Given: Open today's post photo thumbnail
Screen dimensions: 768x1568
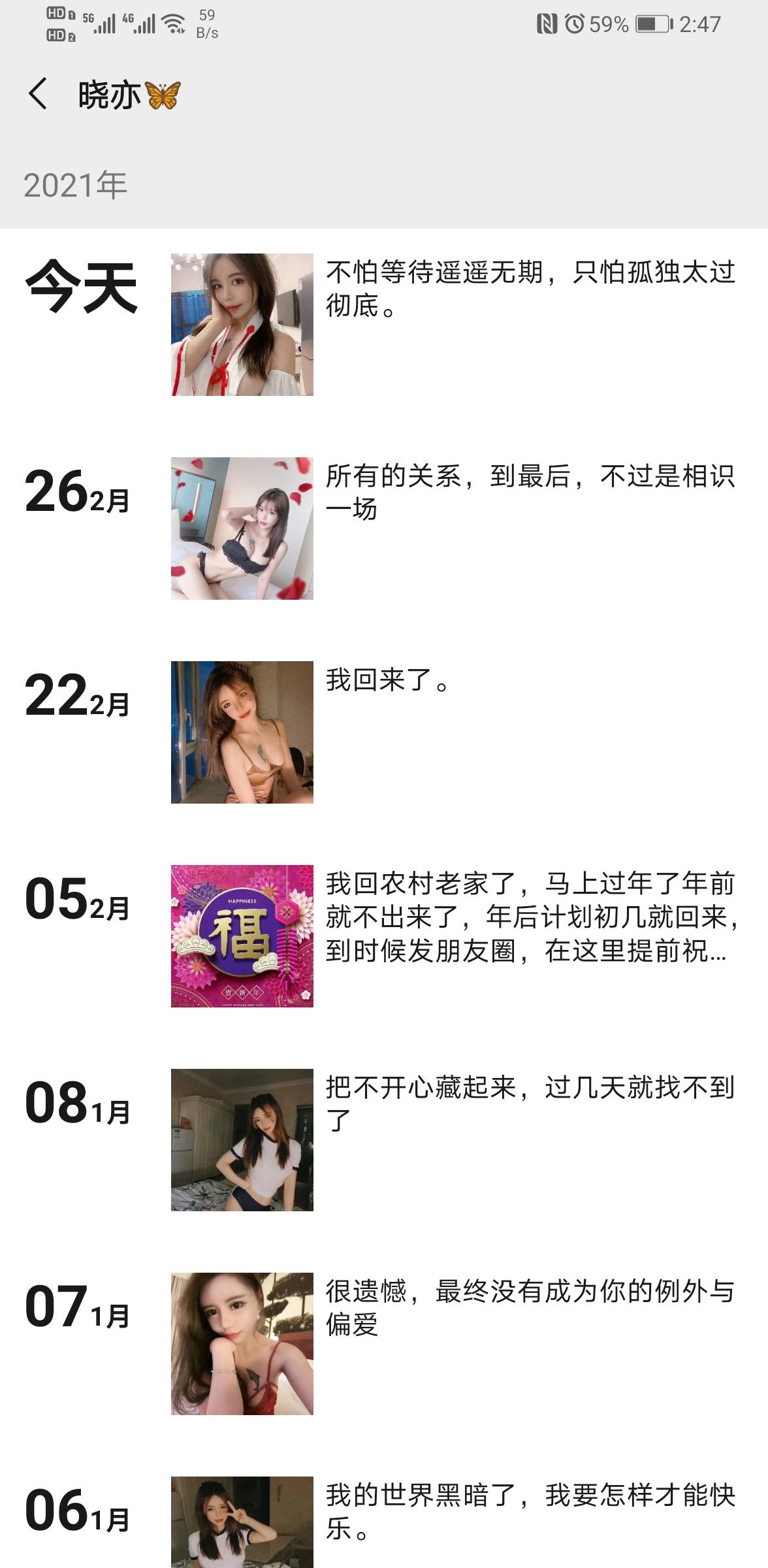Looking at the screenshot, I should (x=242, y=325).
